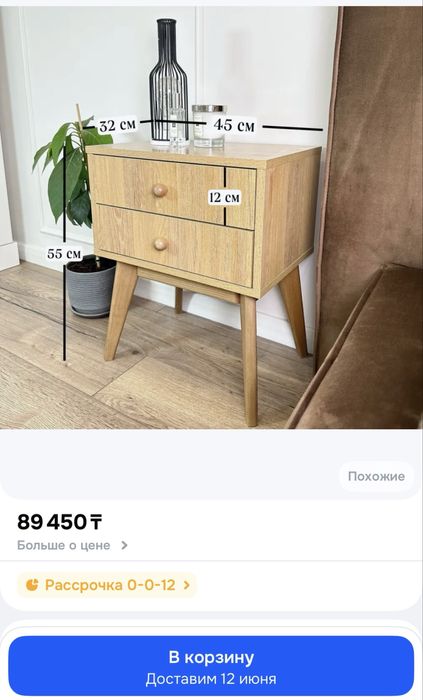Open the nightstand product photo

(x=212, y=217)
